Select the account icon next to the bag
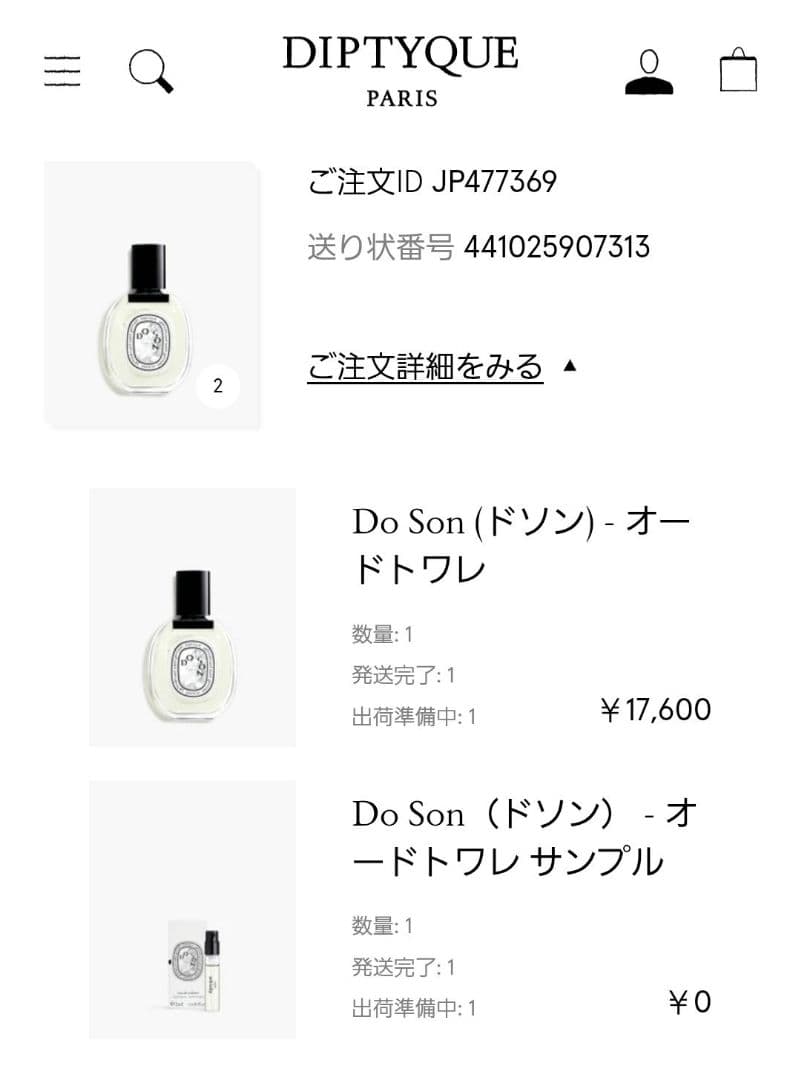The image size is (801, 1080). coord(651,70)
